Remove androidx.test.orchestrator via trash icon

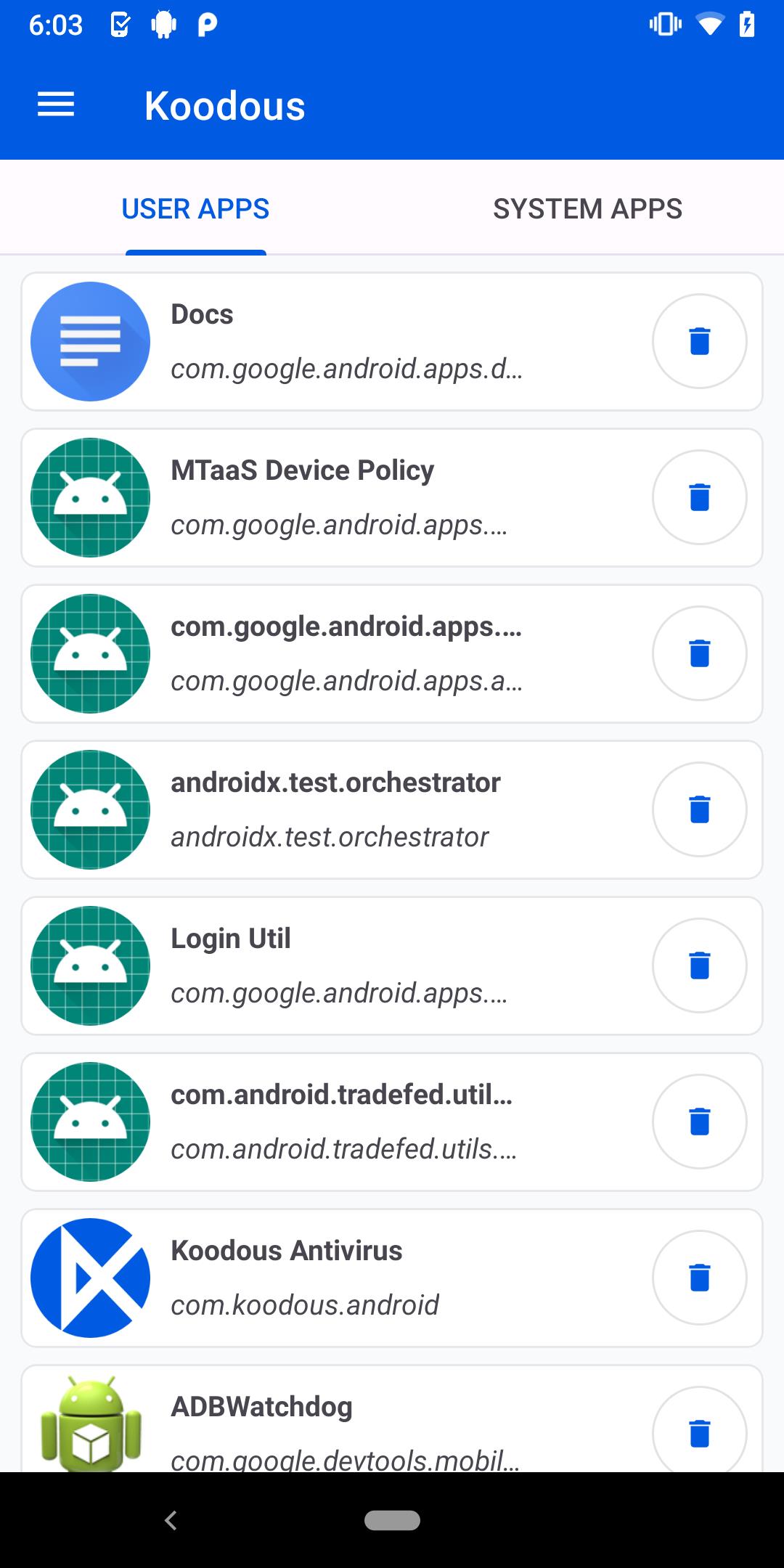pyautogui.click(x=699, y=809)
